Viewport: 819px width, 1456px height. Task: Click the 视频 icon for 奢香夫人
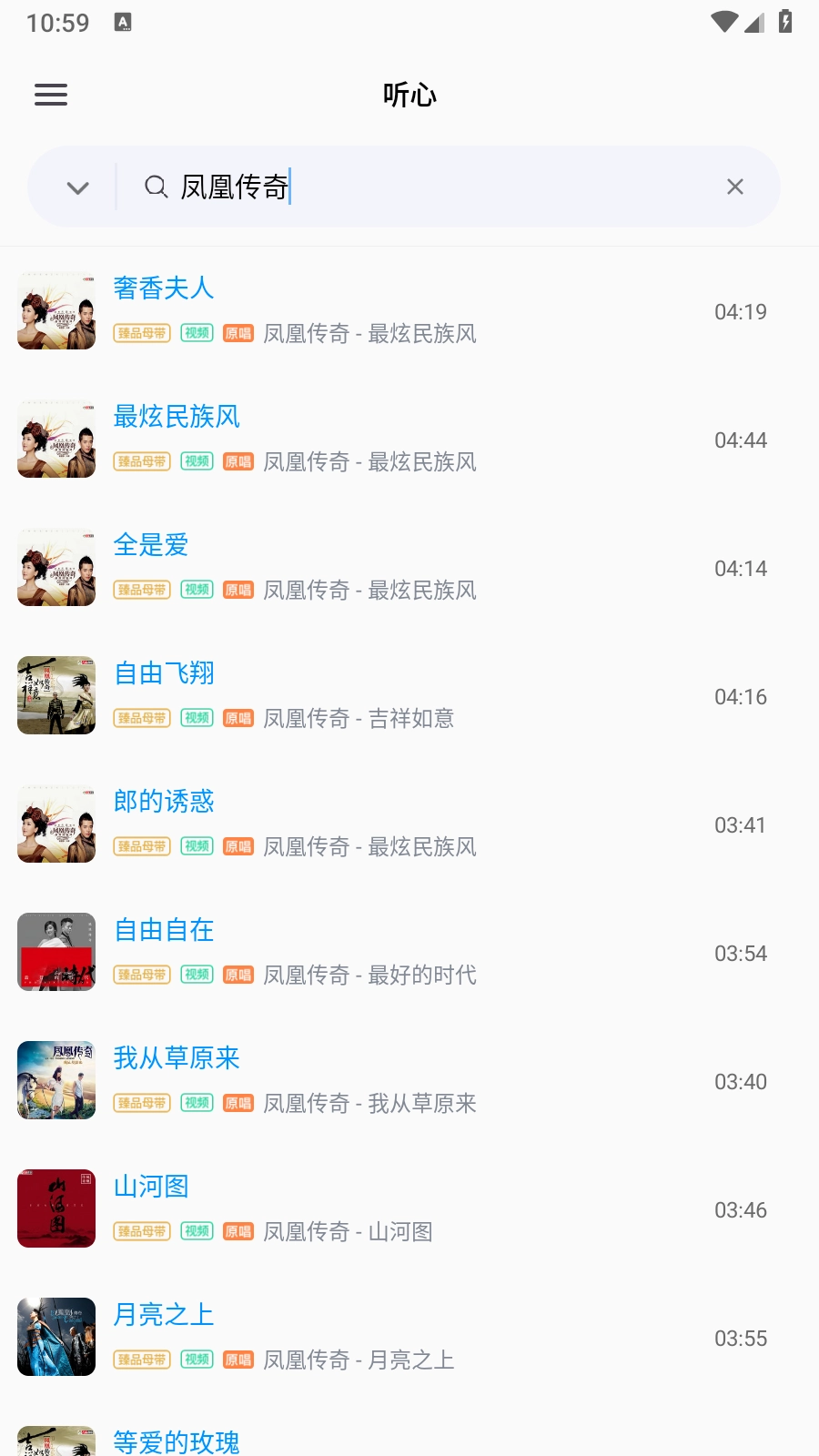pyautogui.click(x=197, y=333)
